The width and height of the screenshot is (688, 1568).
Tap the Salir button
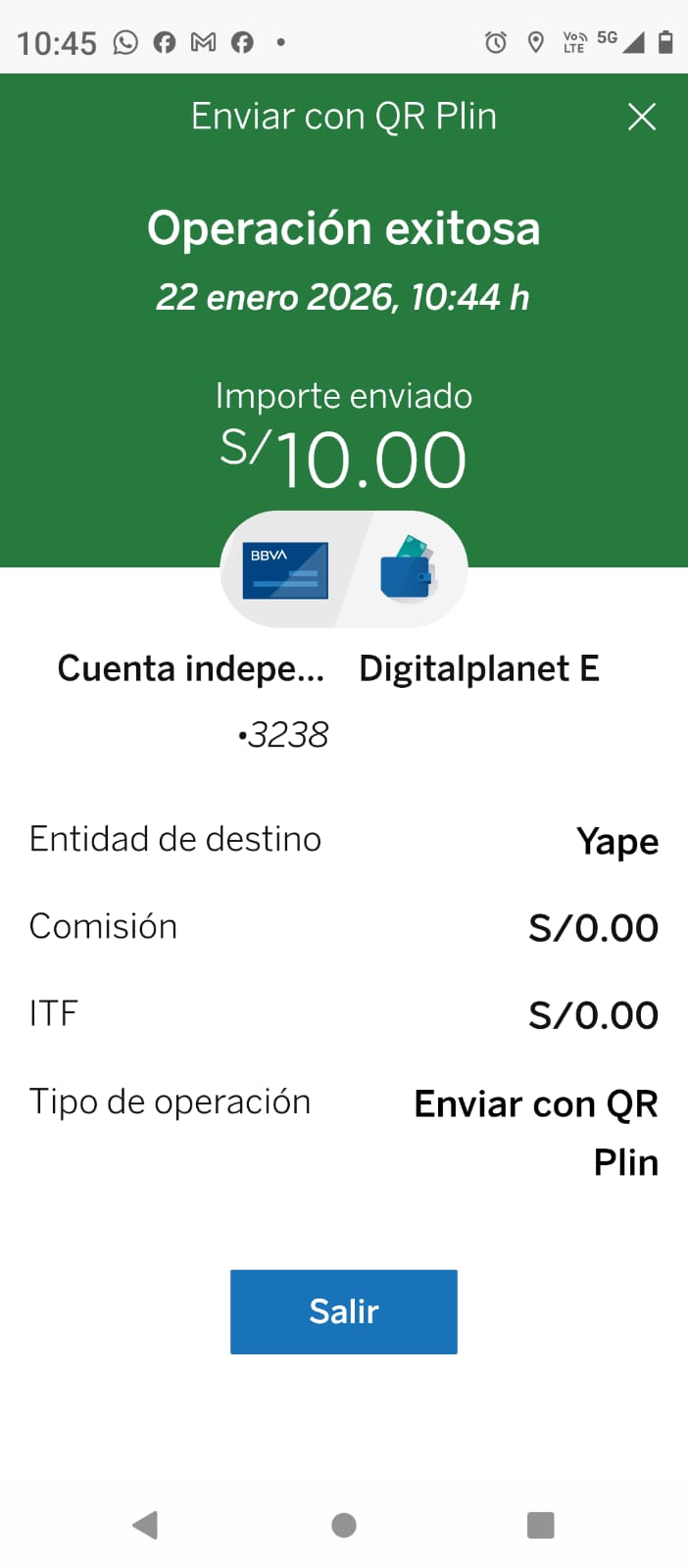pos(344,1311)
